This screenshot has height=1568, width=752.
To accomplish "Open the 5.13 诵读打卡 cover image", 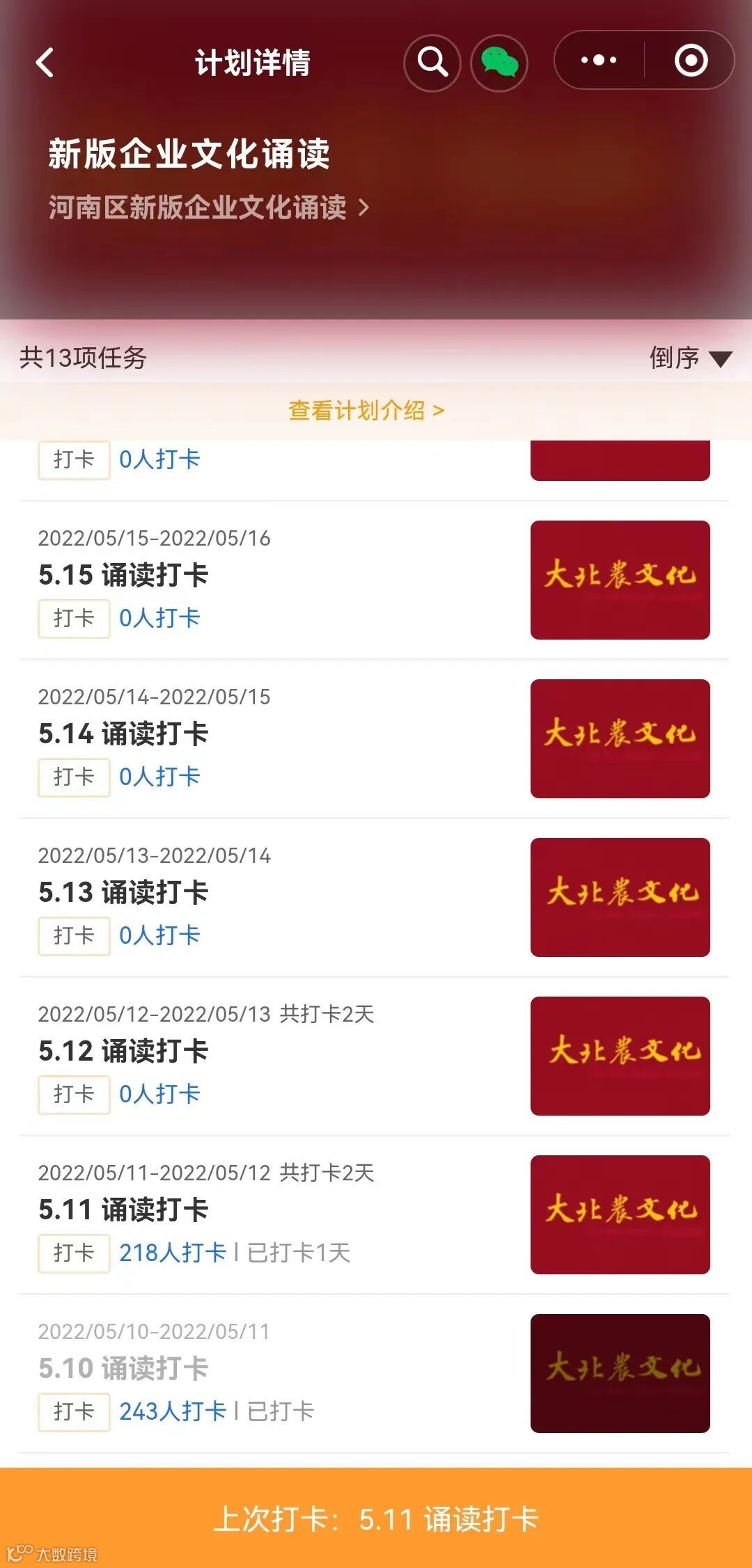I will [x=620, y=897].
